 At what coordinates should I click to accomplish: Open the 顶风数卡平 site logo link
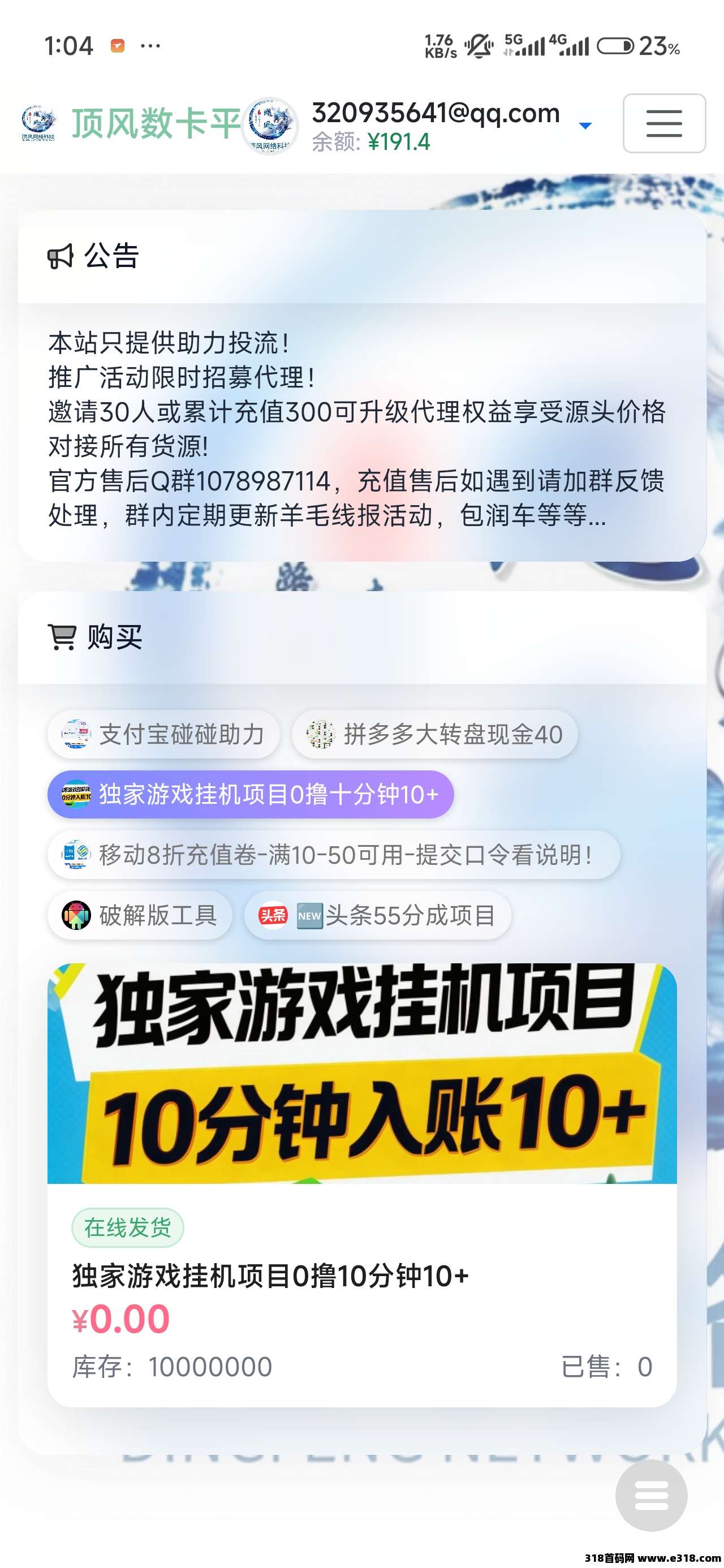point(131,123)
